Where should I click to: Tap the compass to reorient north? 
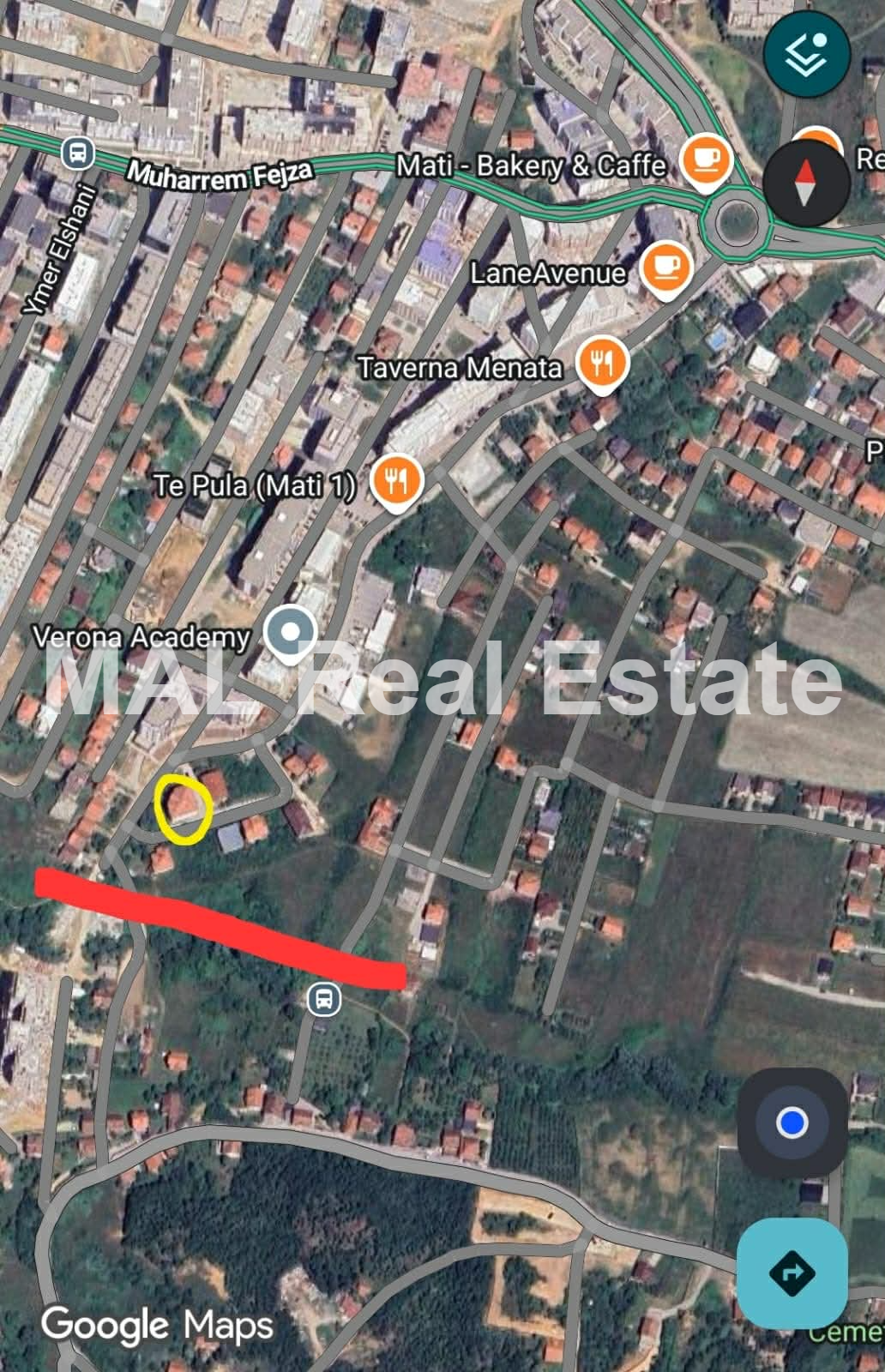point(805,184)
